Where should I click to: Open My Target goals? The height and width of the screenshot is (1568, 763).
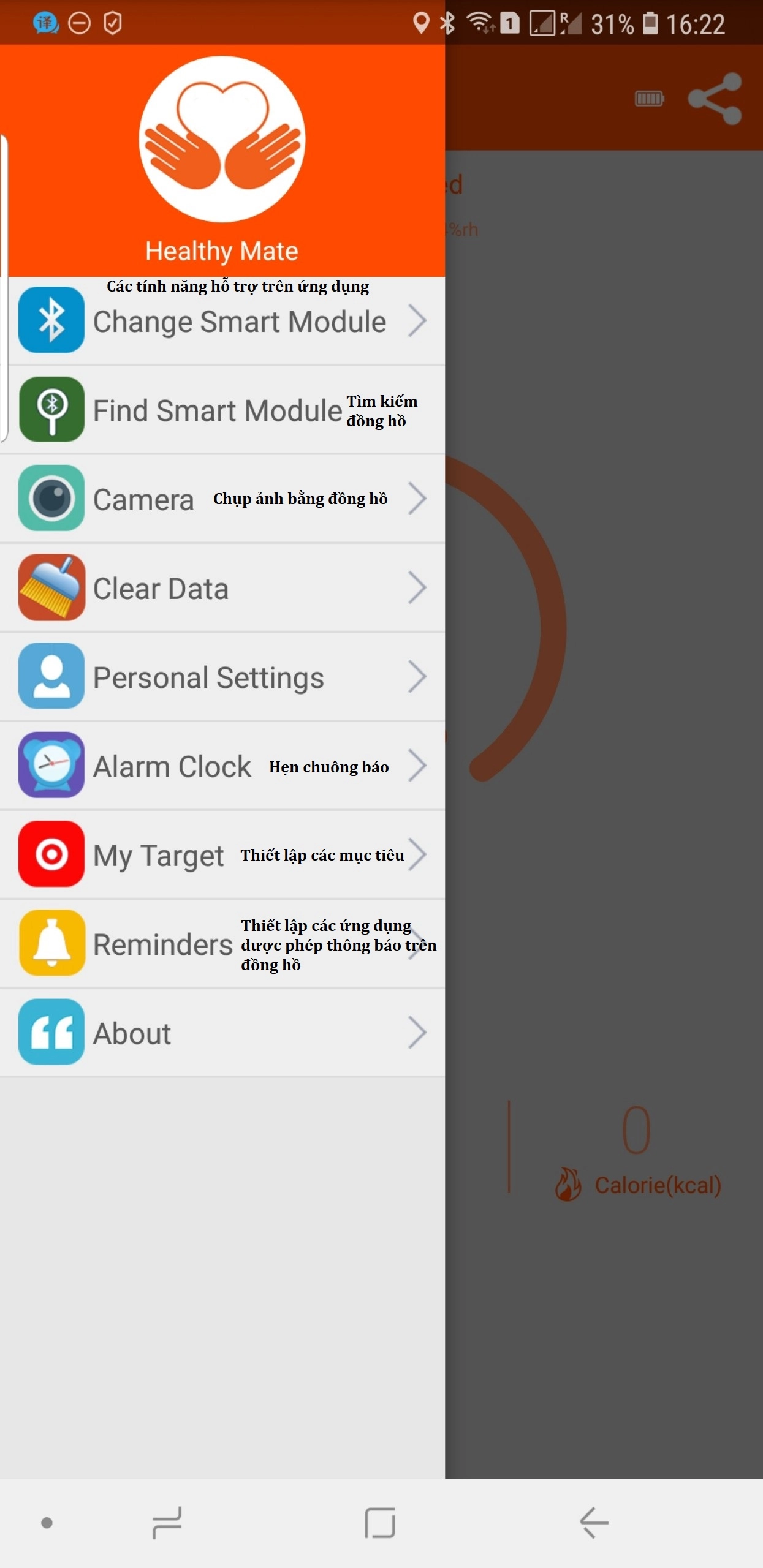click(x=158, y=855)
